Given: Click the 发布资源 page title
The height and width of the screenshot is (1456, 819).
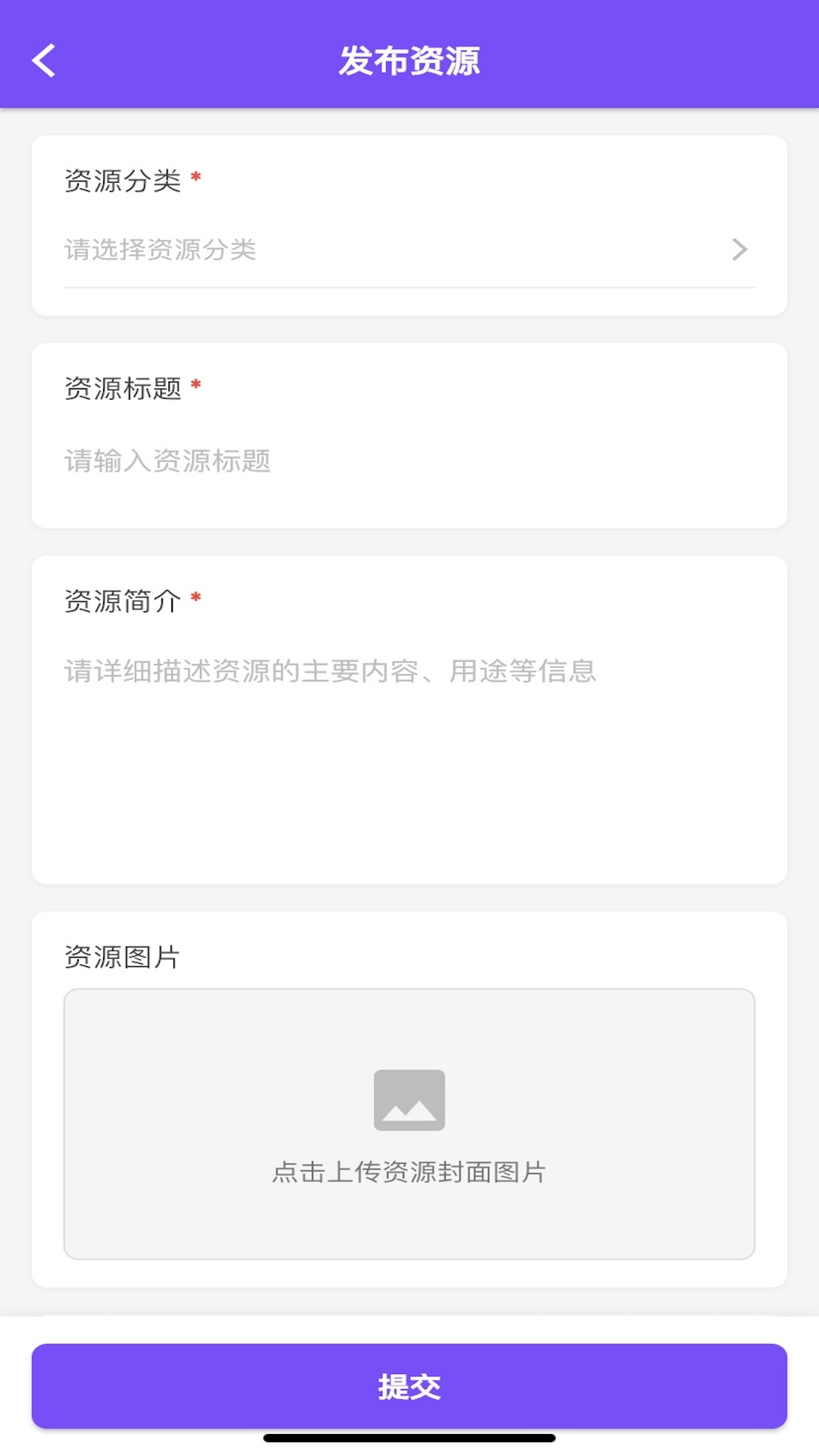Looking at the screenshot, I should (x=409, y=61).
